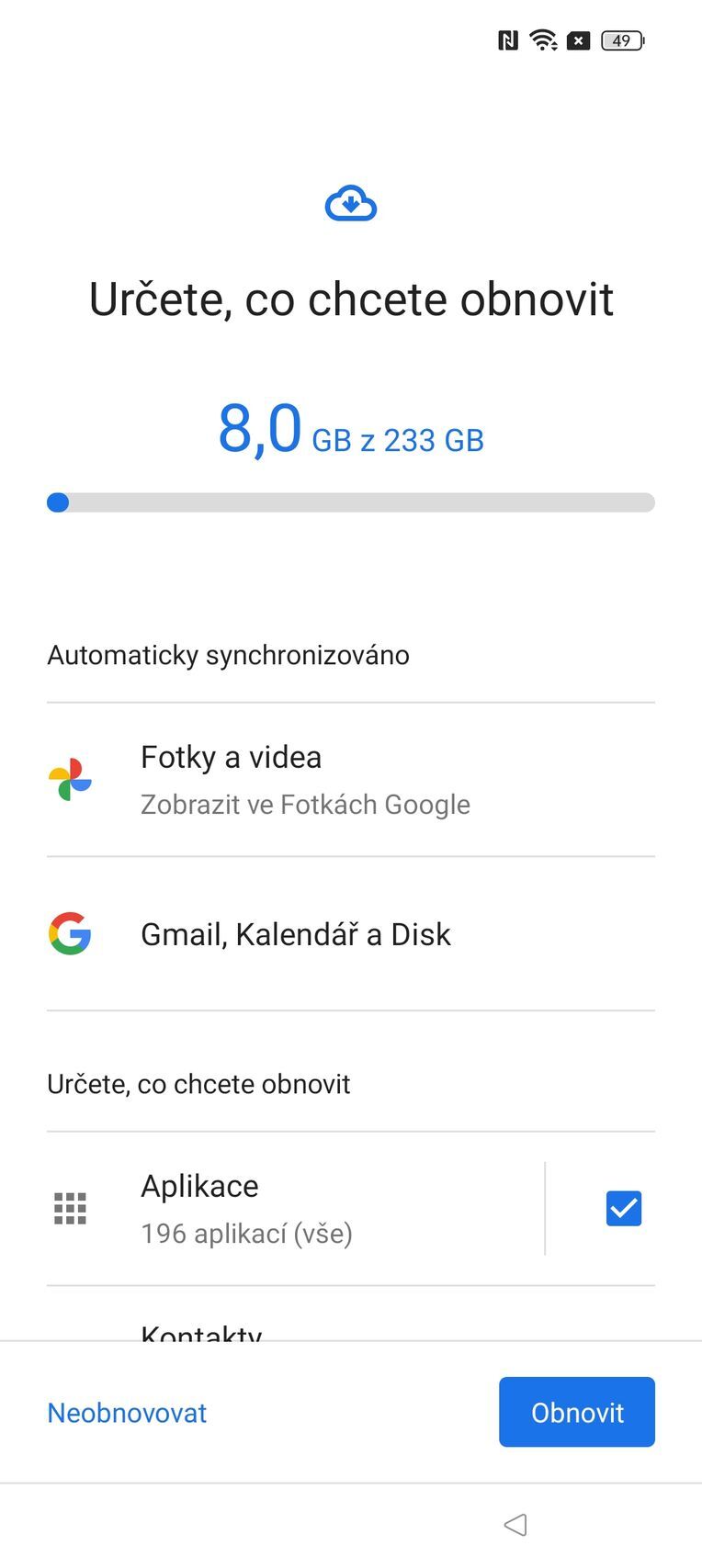Tap the Wi-Fi status bar icon
The height and width of the screenshot is (1568, 702).
(542, 39)
